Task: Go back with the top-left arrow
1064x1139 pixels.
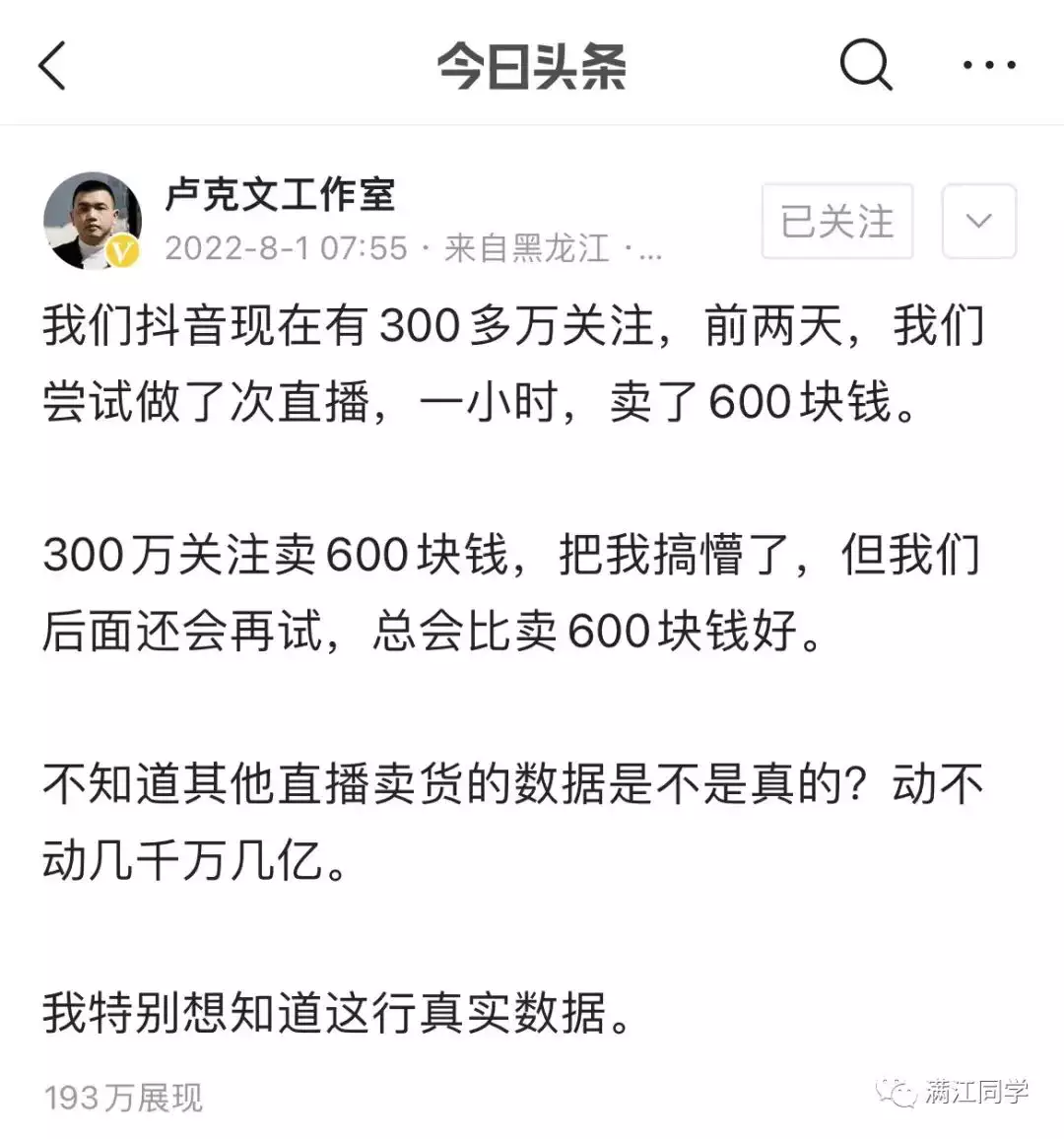Action: coord(52,66)
